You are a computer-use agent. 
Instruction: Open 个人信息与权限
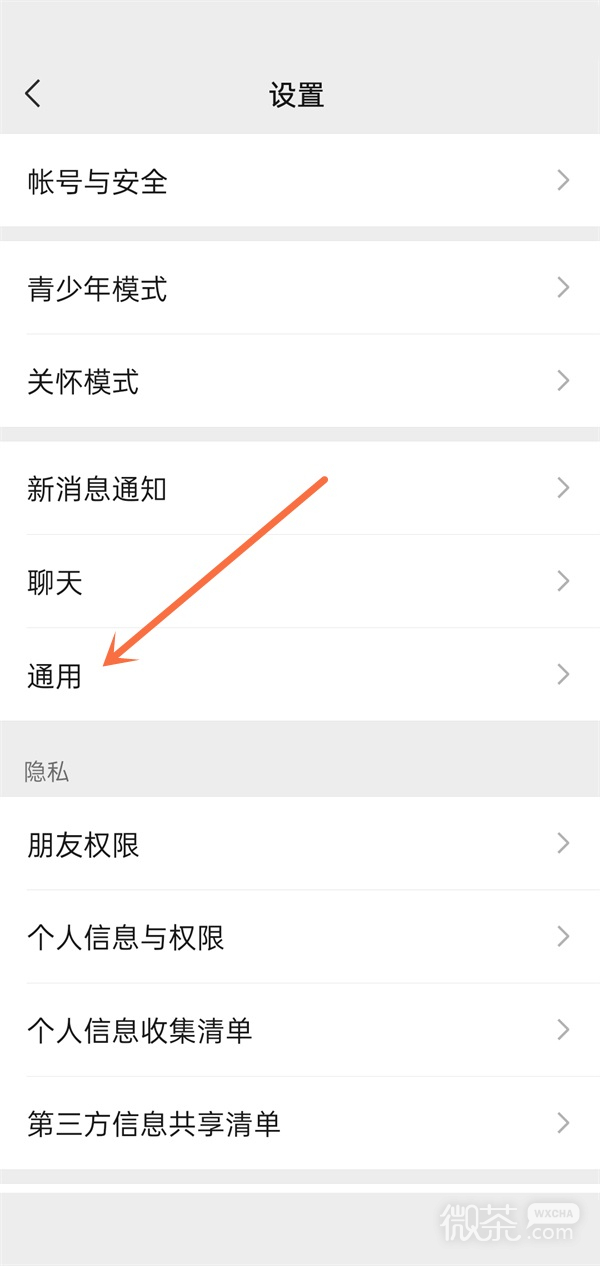[x=300, y=937]
